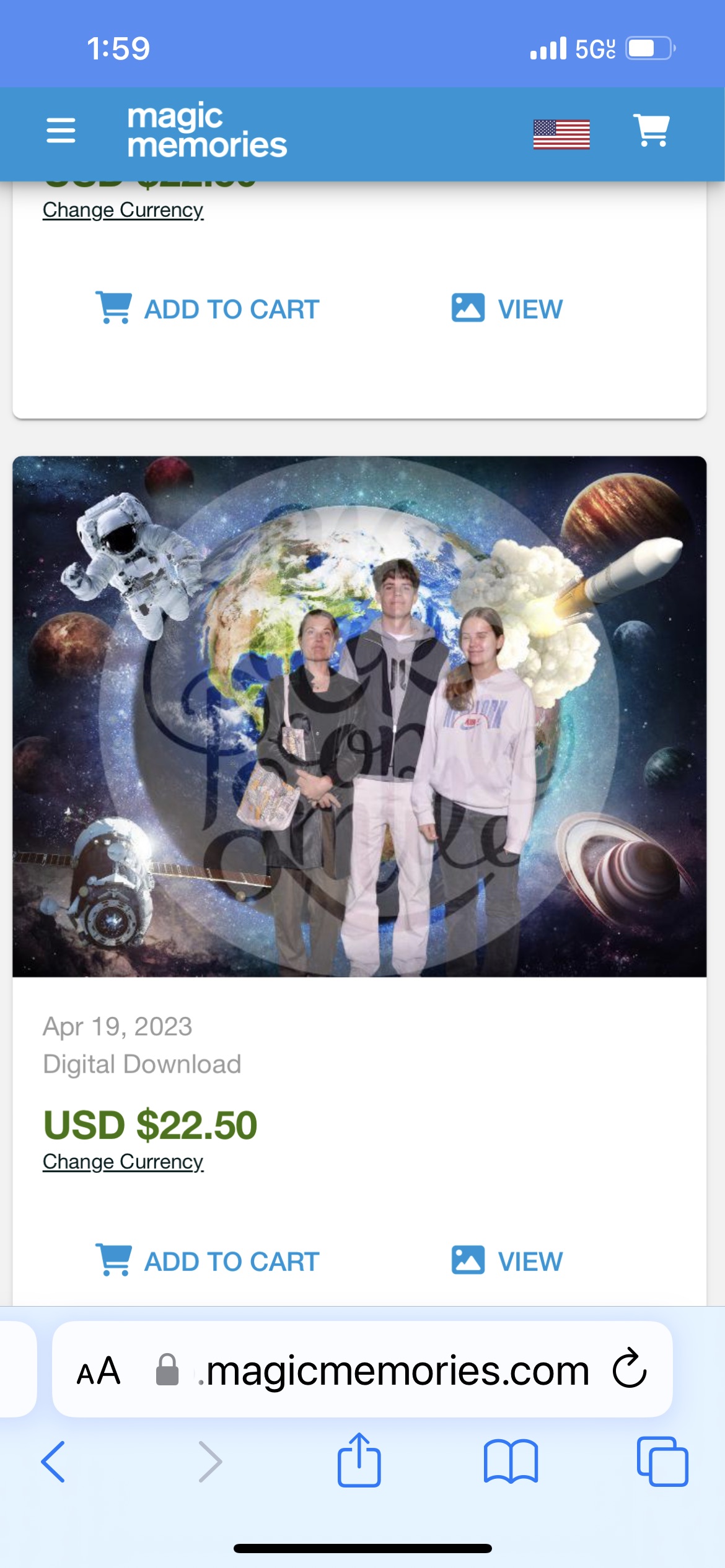Go to Magic Memories home logo
Viewport: 725px width, 1568px height.
(x=206, y=131)
